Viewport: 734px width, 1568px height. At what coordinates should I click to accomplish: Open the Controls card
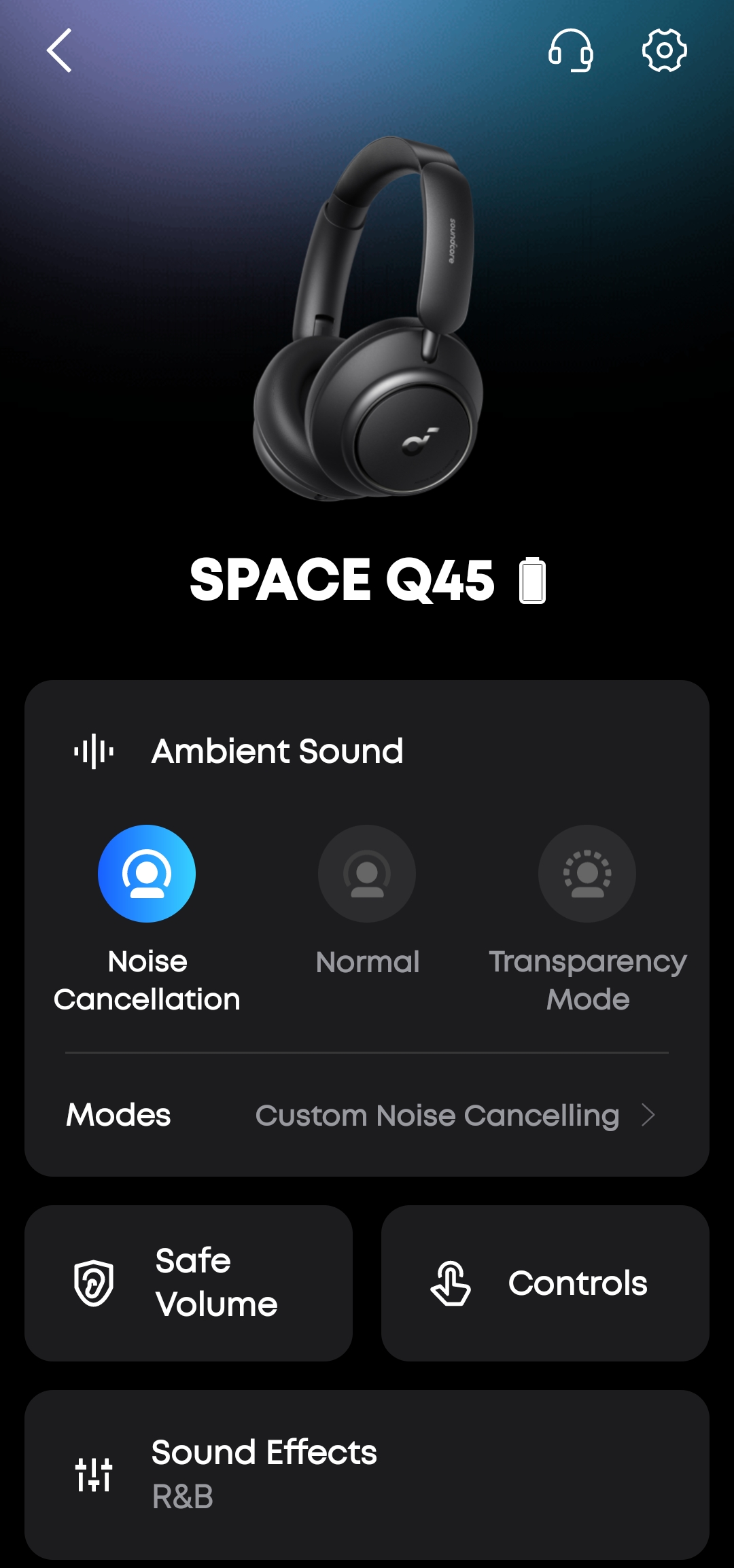(545, 1283)
